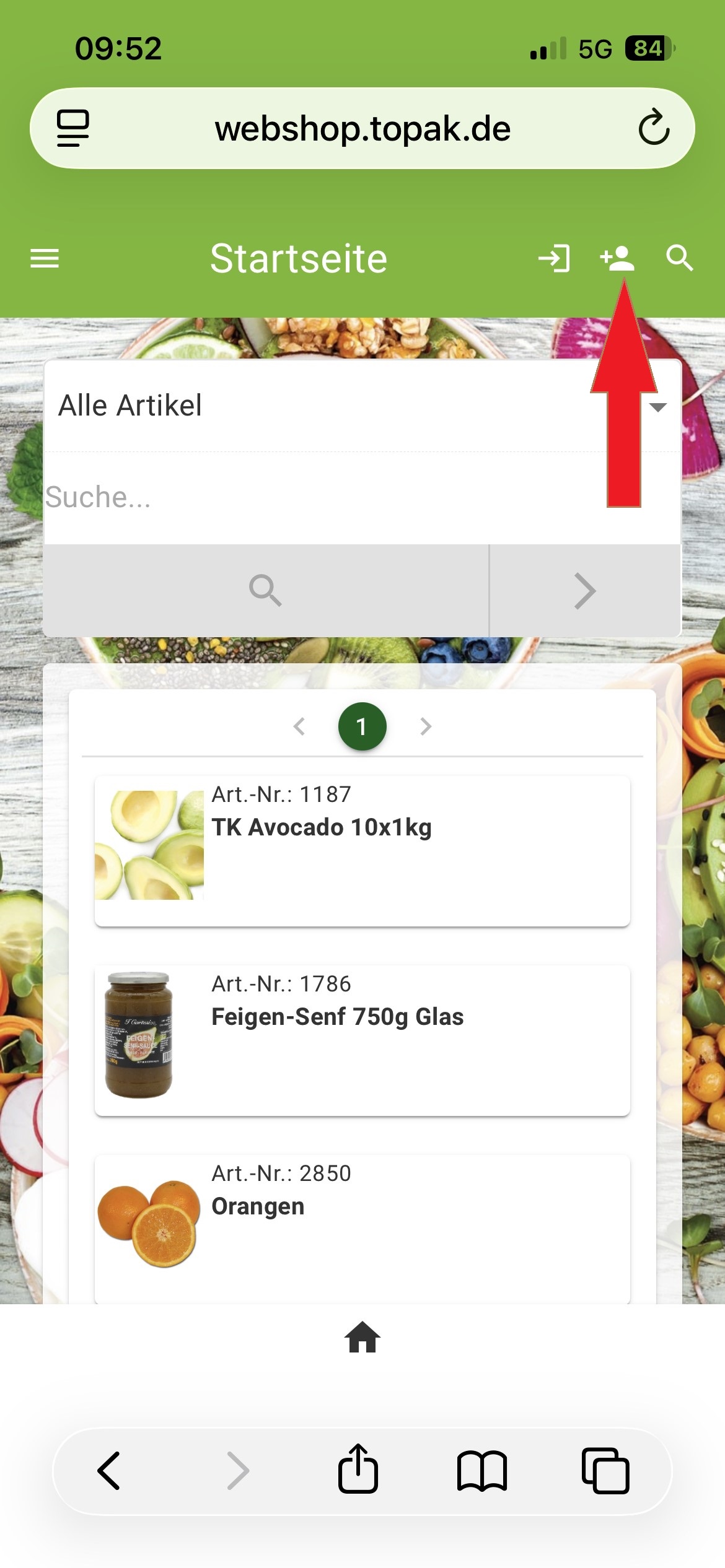Go back in the browser
This screenshot has height=1568, width=725.
tap(109, 1470)
